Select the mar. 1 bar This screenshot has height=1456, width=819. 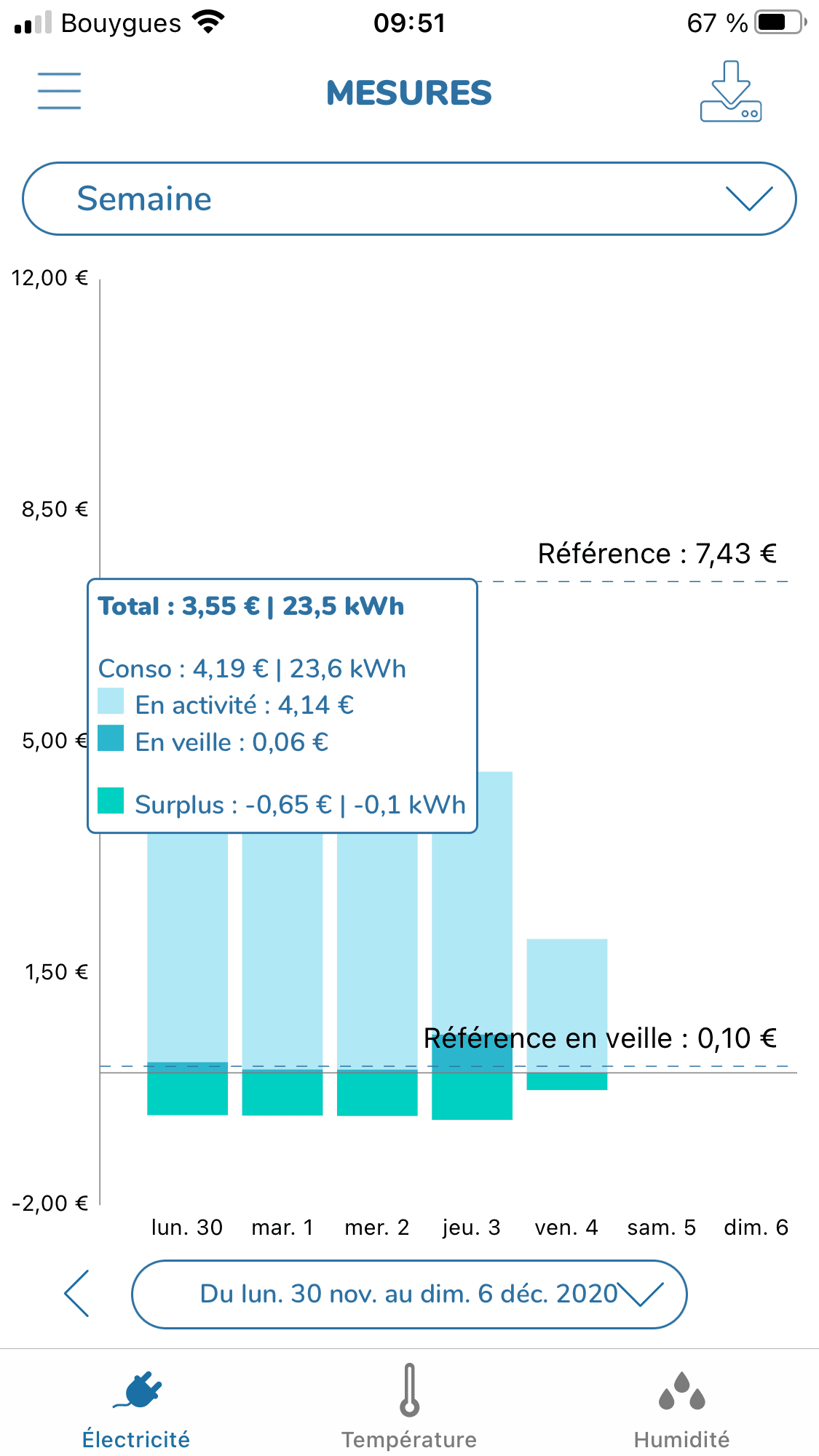click(x=282, y=946)
